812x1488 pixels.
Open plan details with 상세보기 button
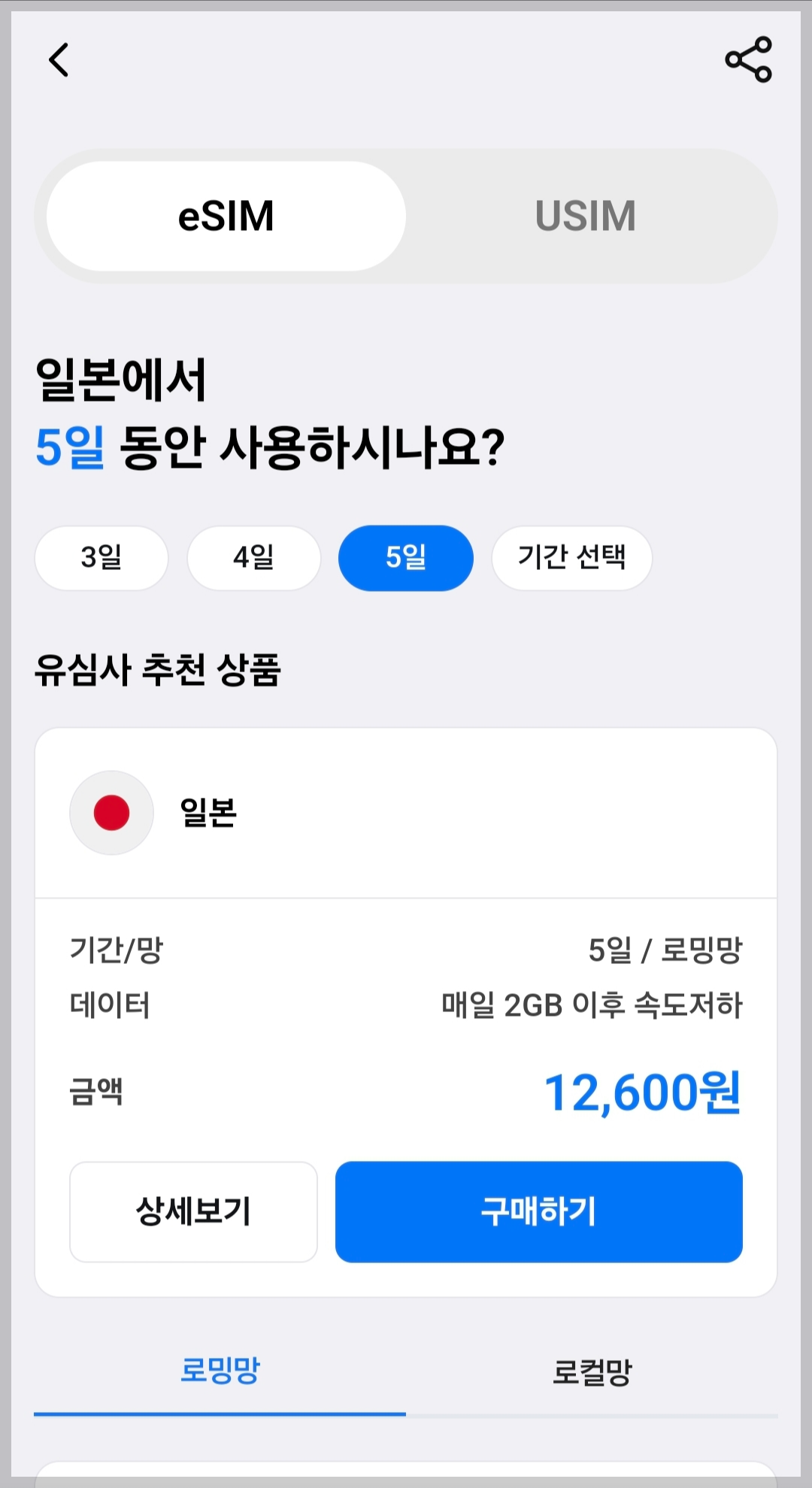pyautogui.click(x=193, y=1211)
